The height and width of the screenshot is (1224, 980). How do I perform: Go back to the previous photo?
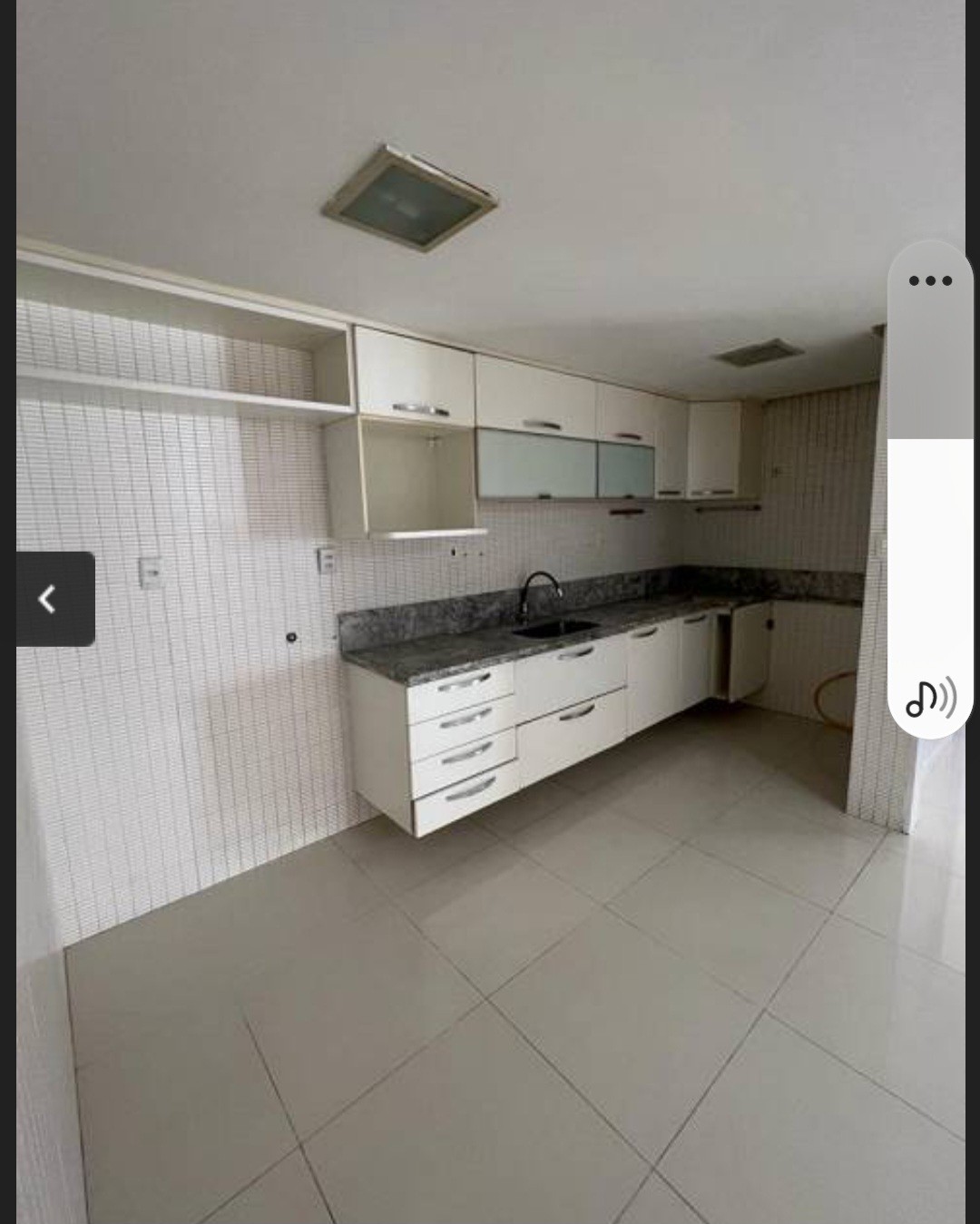pos(54,599)
